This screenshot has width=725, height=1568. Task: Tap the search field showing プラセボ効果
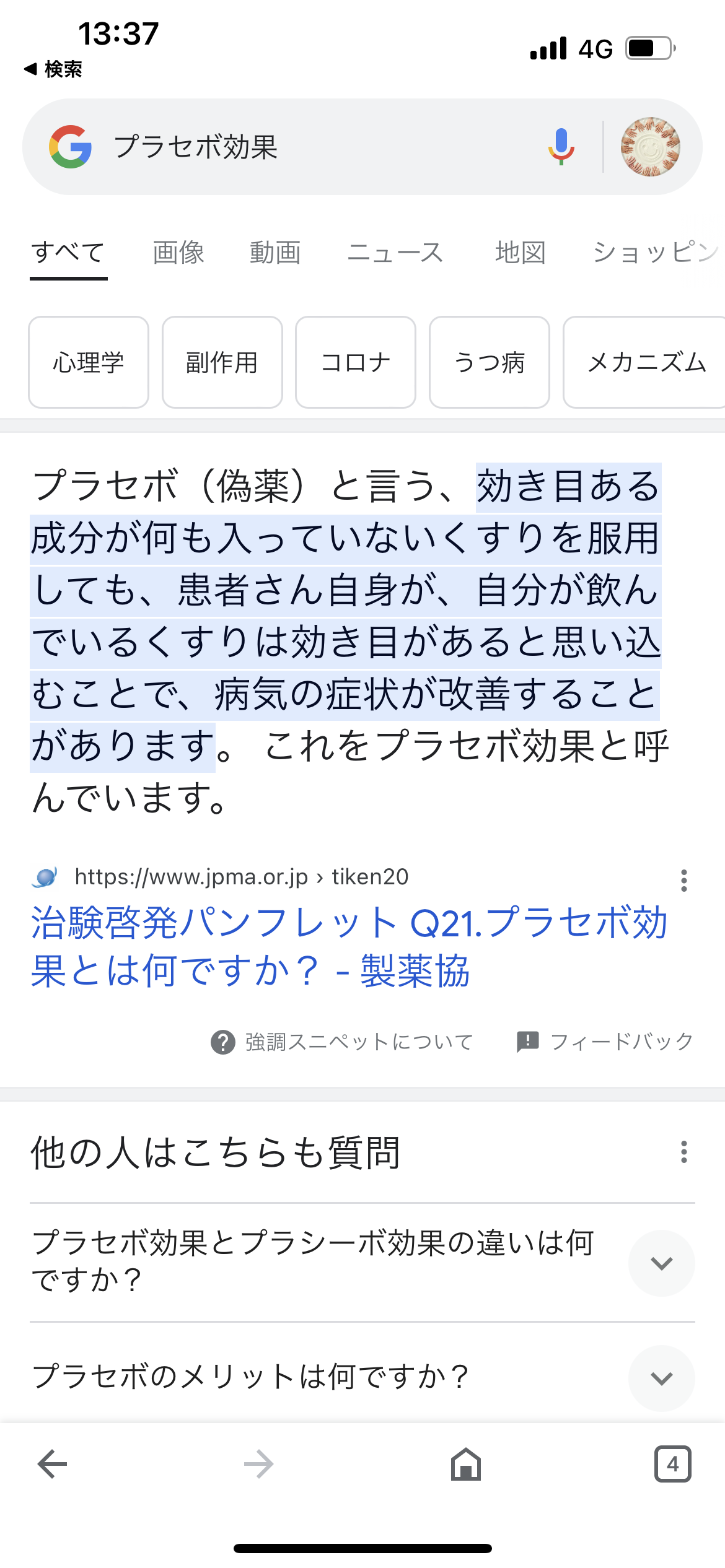tap(310, 147)
